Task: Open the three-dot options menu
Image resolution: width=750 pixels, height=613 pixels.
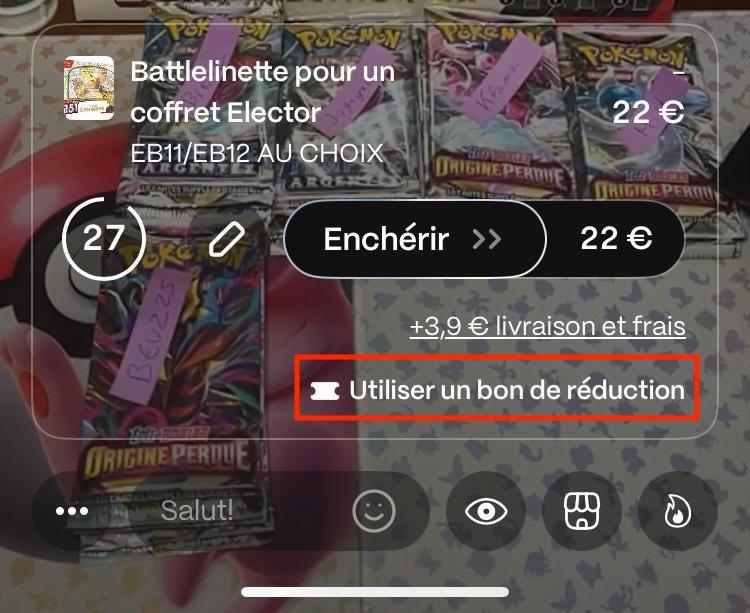Action: coord(72,511)
